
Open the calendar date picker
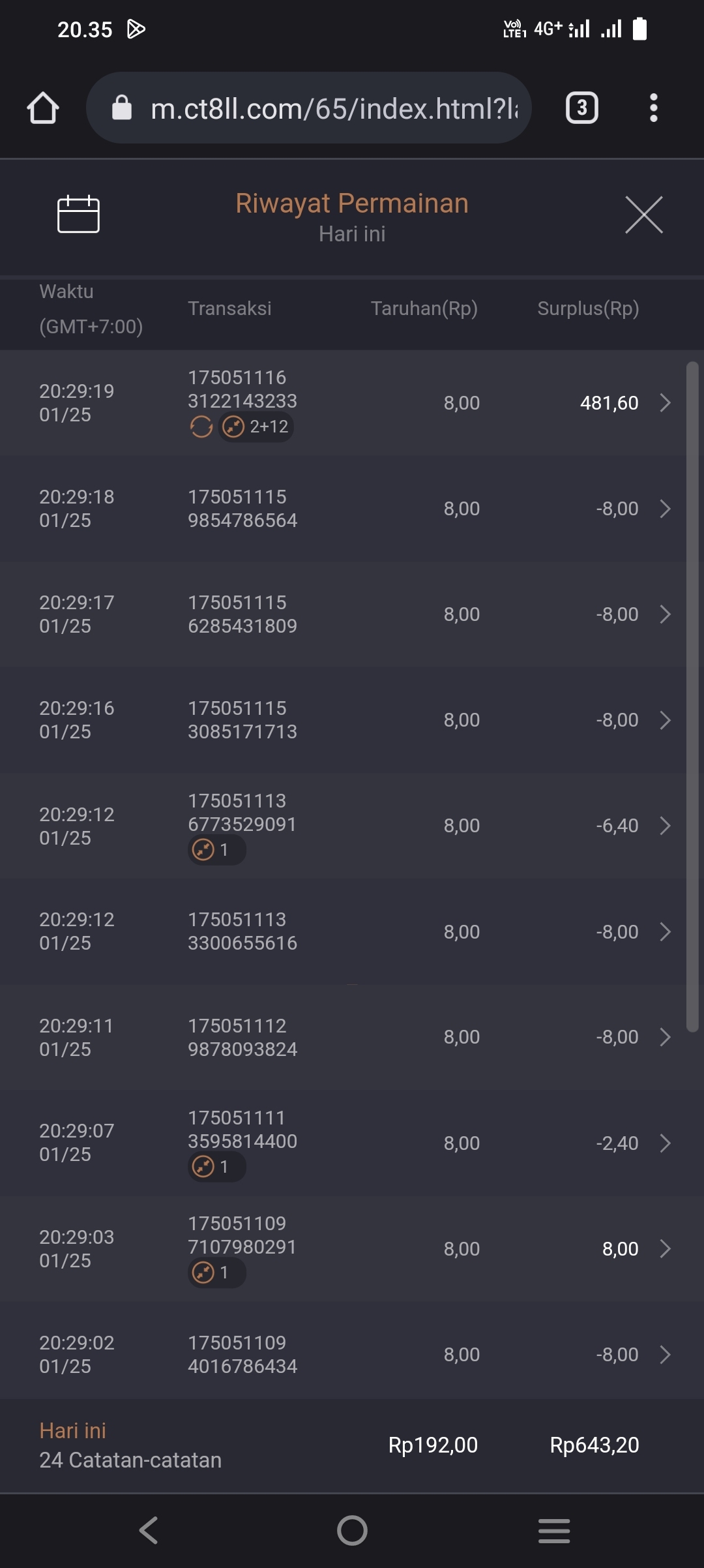pos(78,214)
